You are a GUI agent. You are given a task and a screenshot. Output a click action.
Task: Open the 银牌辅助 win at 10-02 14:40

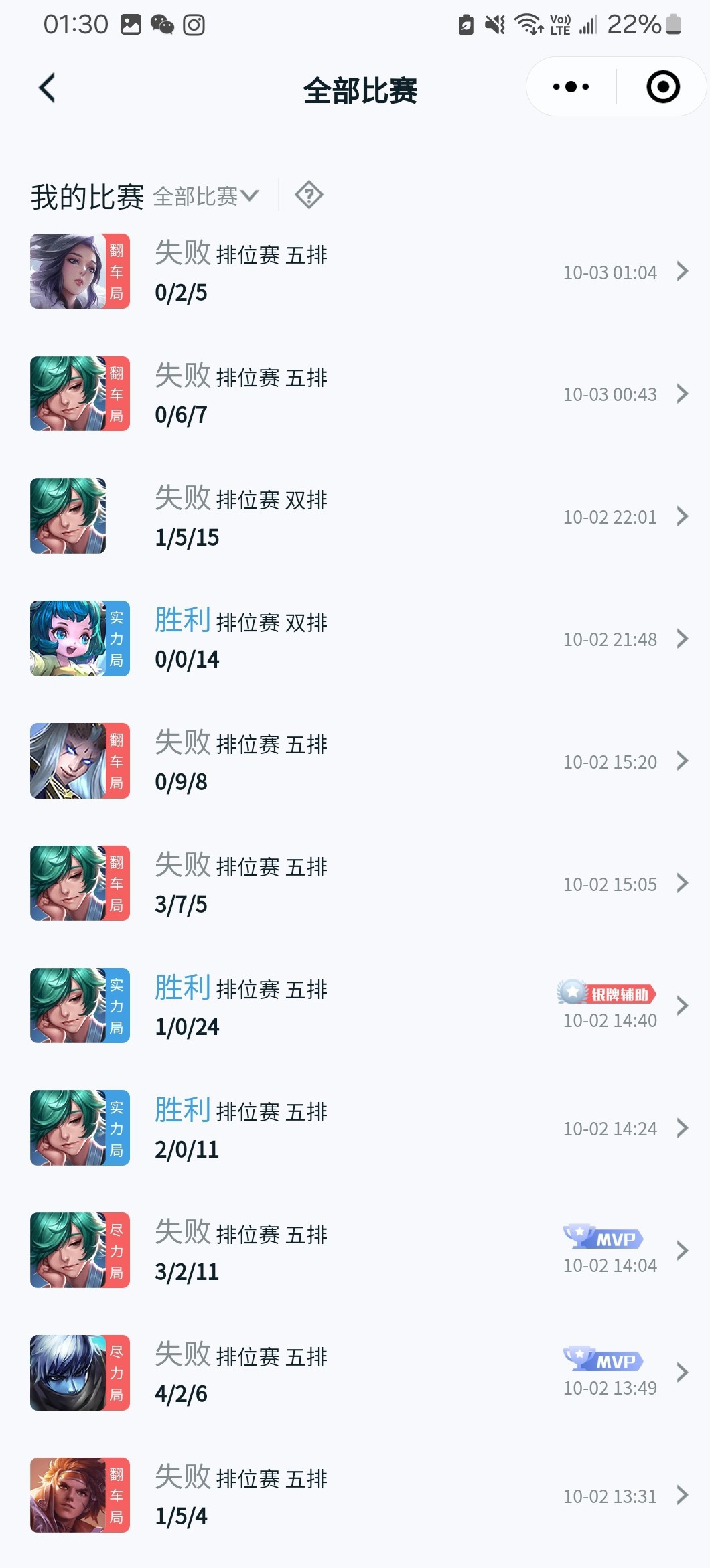355,1006
